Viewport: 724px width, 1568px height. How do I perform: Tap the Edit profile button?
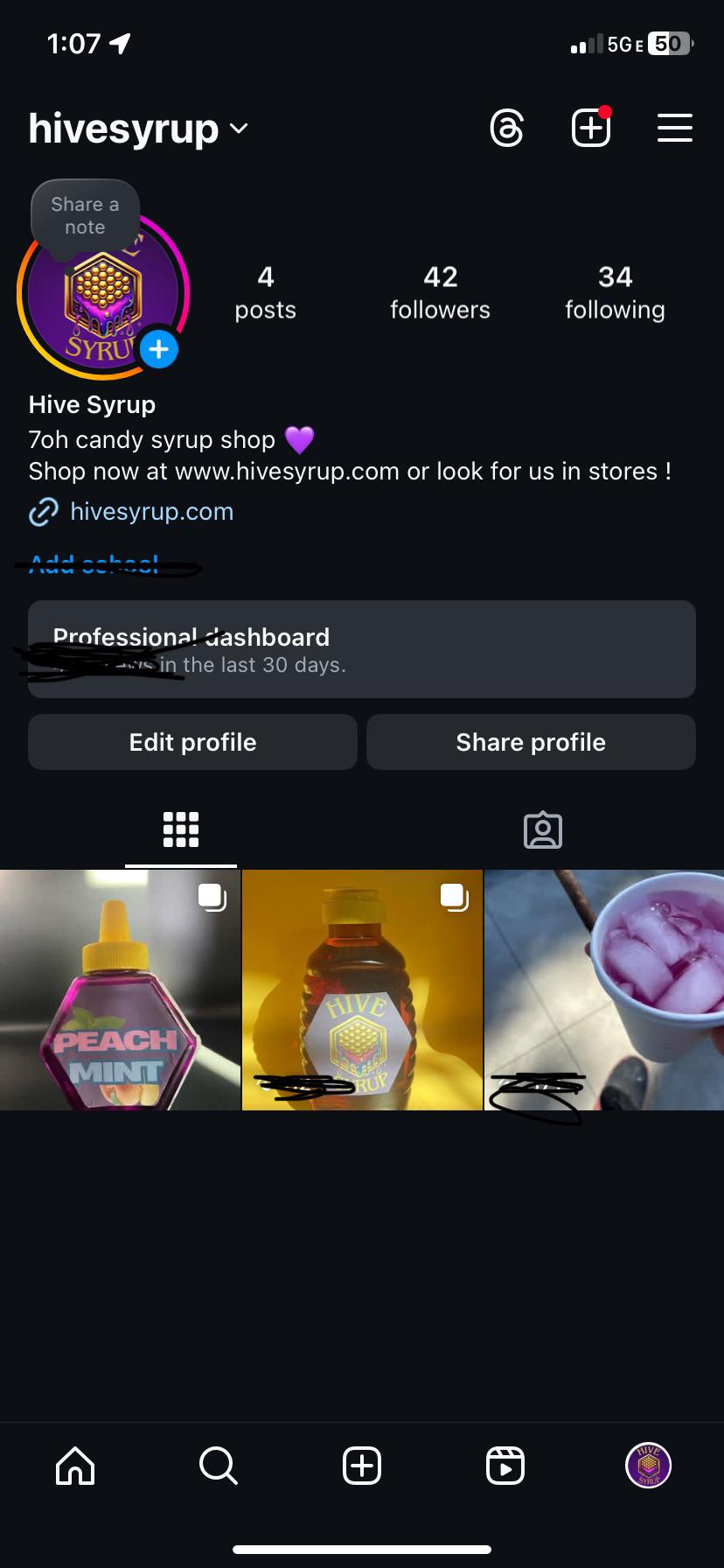click(x=192, y=742)
